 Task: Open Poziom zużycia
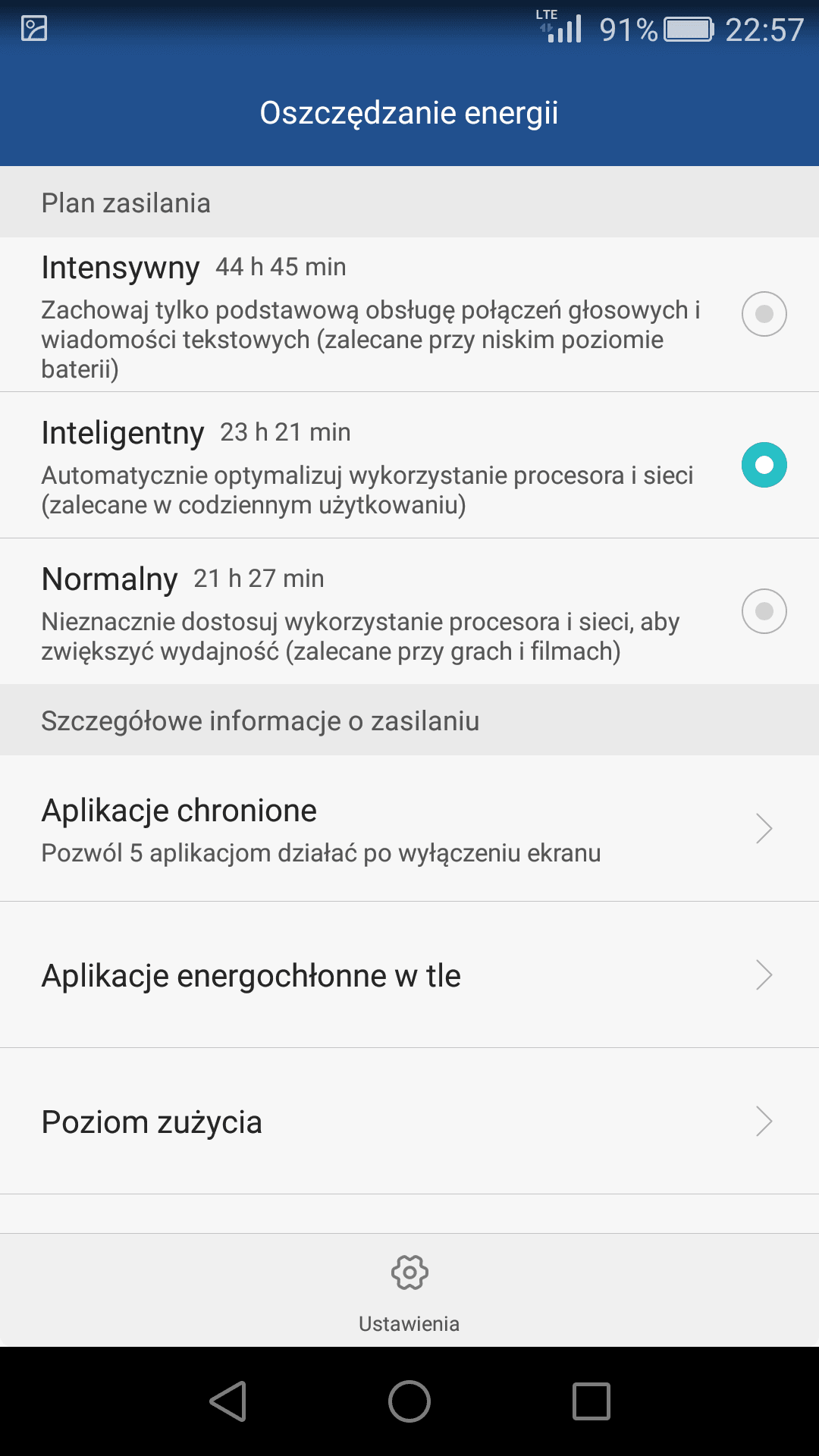pos(409,1122)
